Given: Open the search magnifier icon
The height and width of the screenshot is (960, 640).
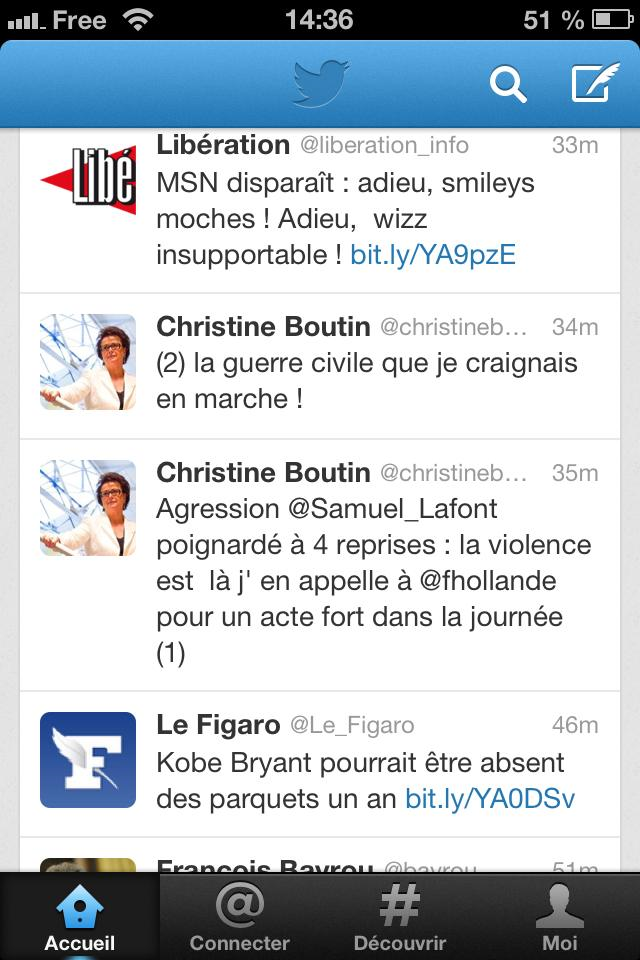Looking at the screenshot, I should coord(507,85).
